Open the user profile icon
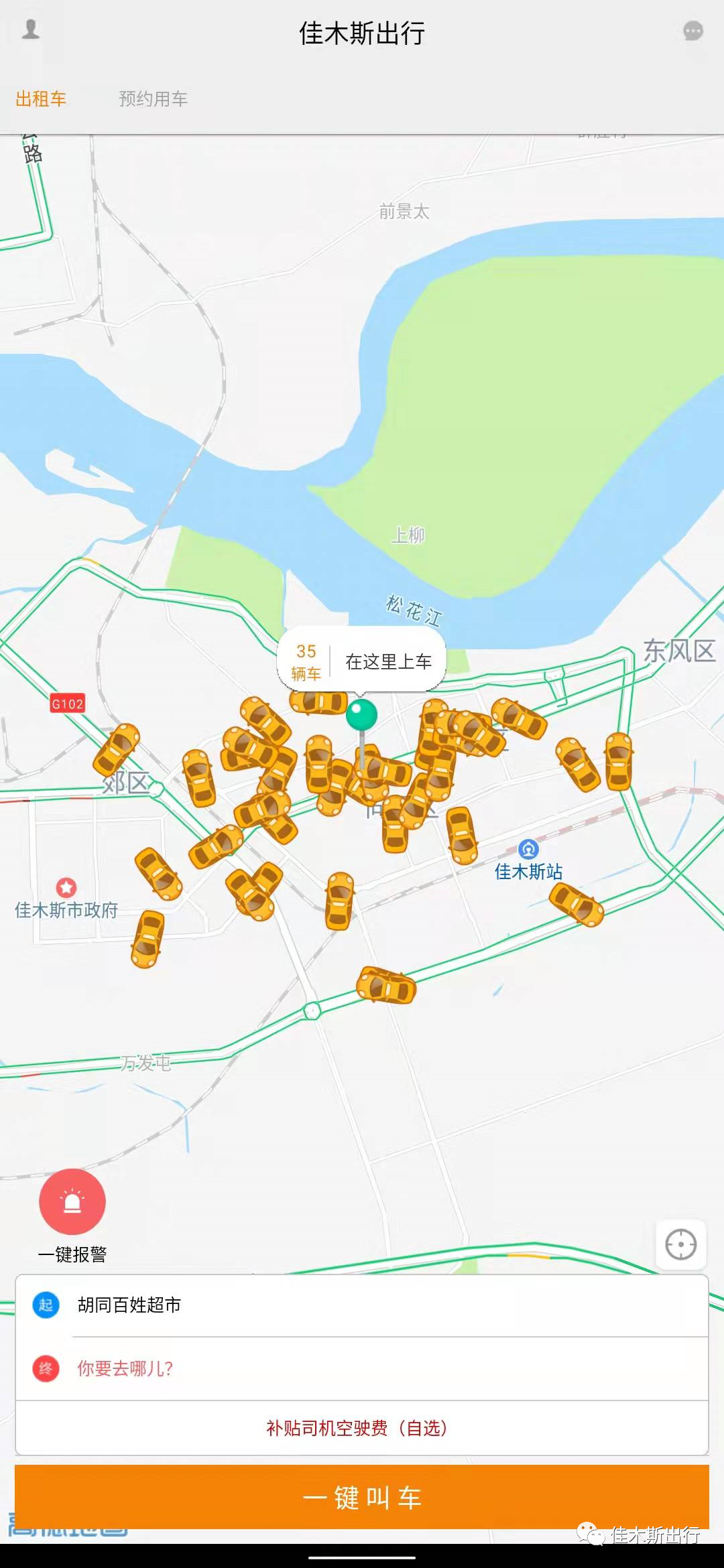Screen dimensions: 724x1568 tap(31, 30)
